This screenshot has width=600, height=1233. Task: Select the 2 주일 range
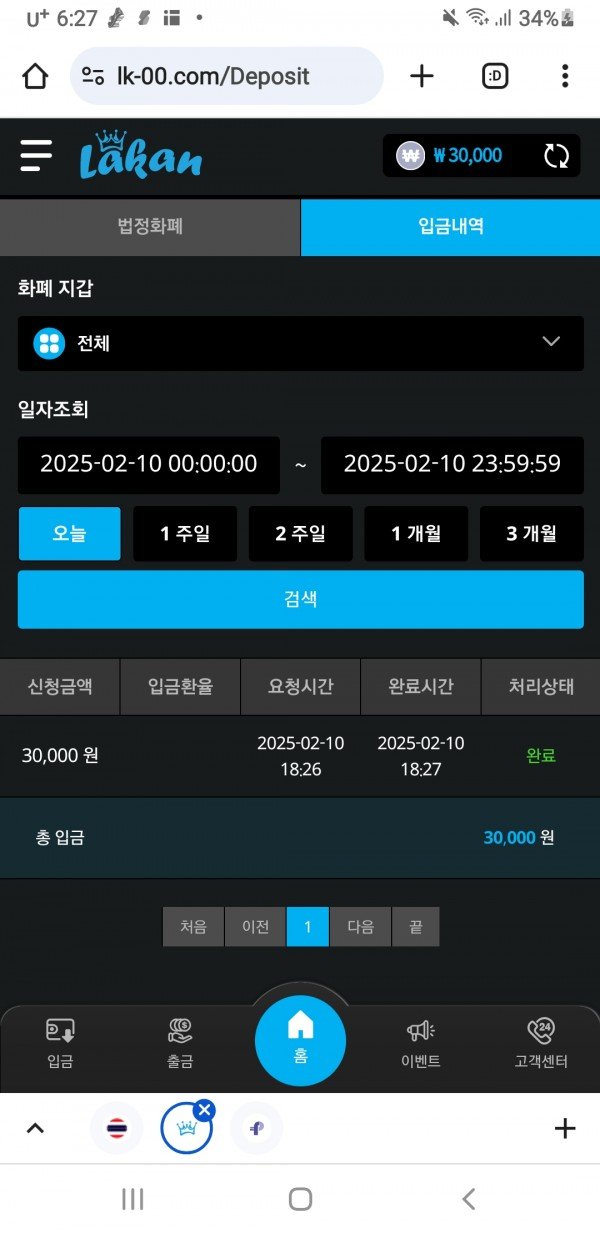coord(300,534)
